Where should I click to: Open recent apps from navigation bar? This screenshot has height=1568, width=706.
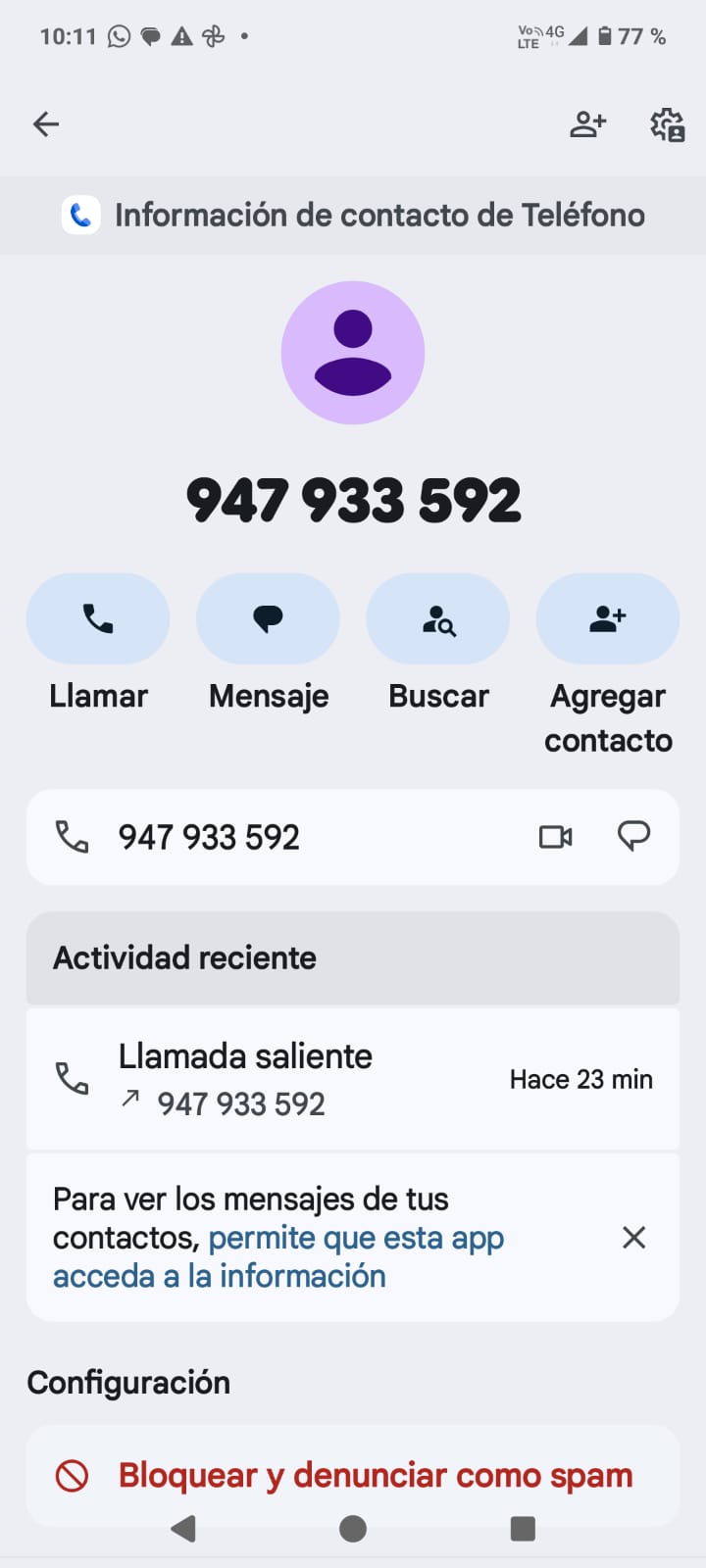point(523,1529)
